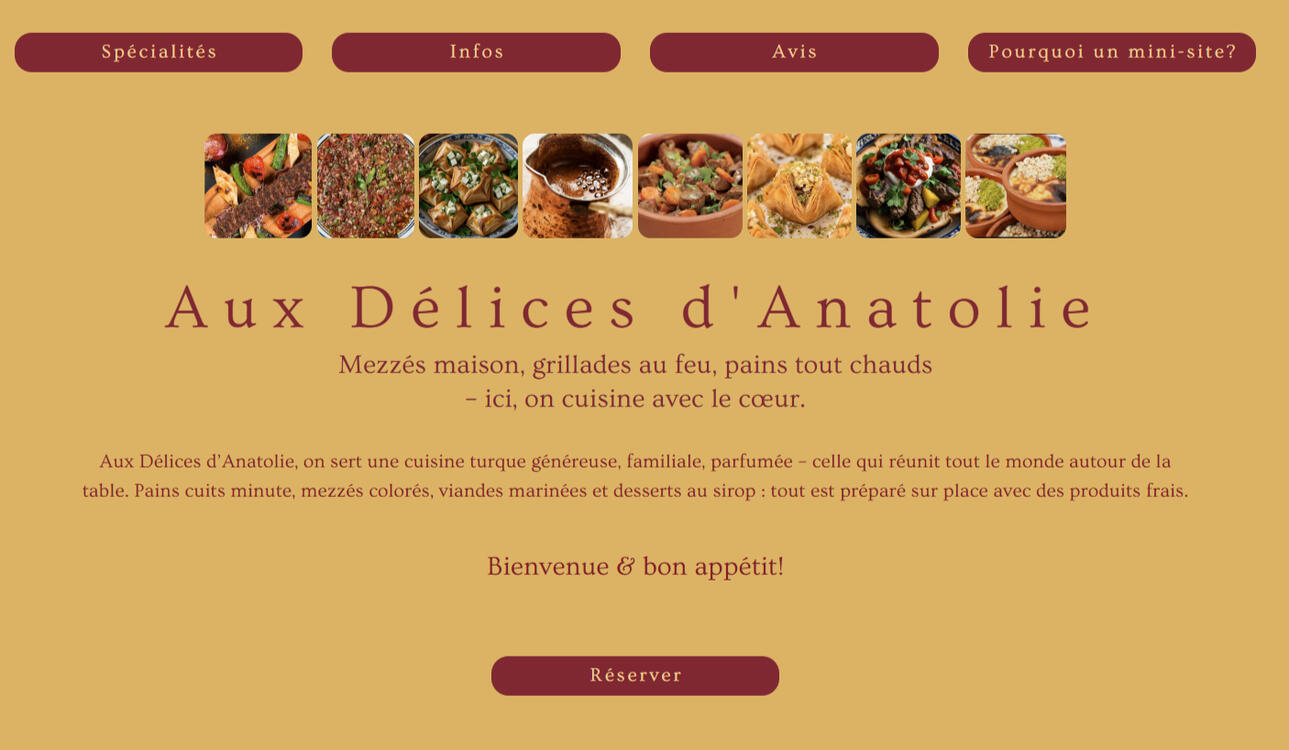Open the Spécialités section
The height and width of the screenshot is (750, 1289).
coord(158,52)
